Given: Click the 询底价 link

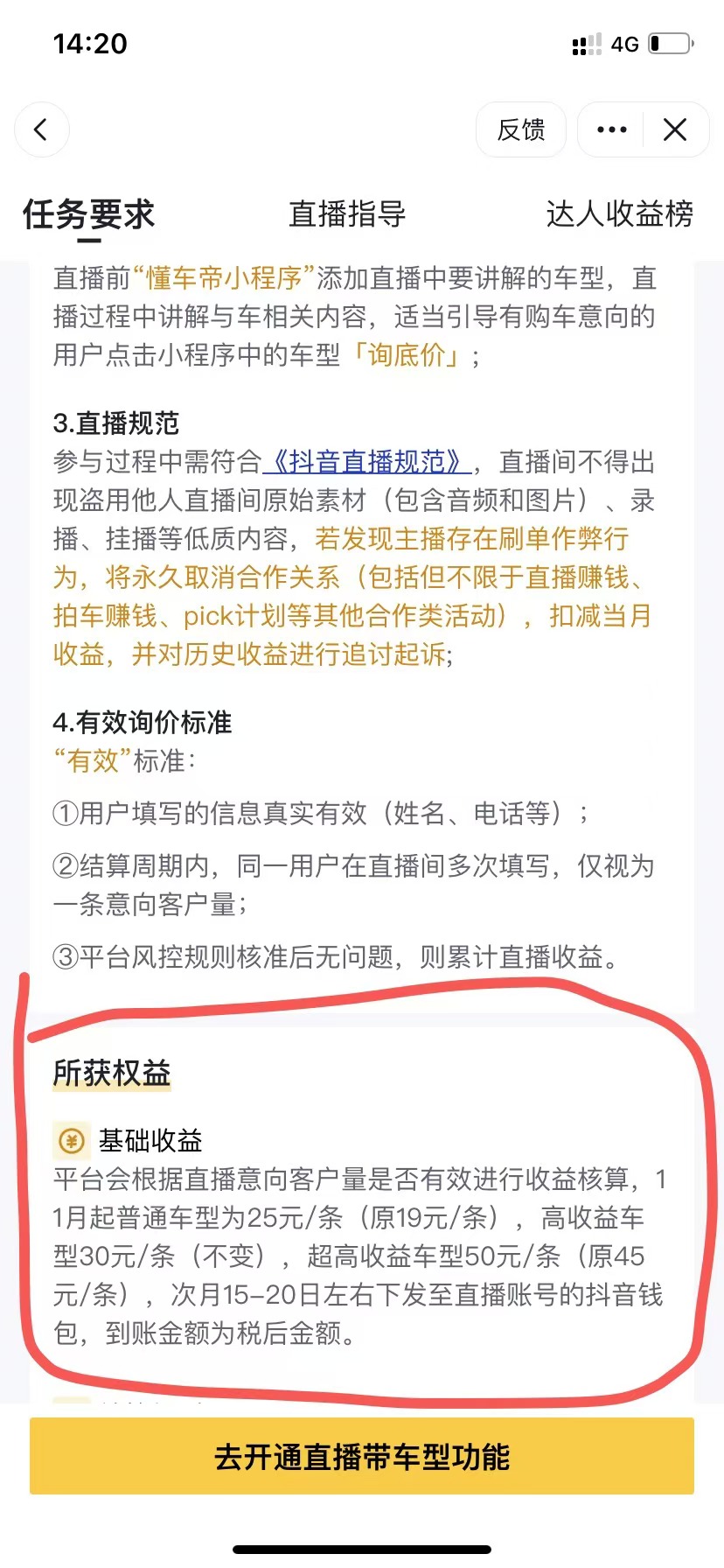Looking at the screenshot, I should [x=407, y=355].
